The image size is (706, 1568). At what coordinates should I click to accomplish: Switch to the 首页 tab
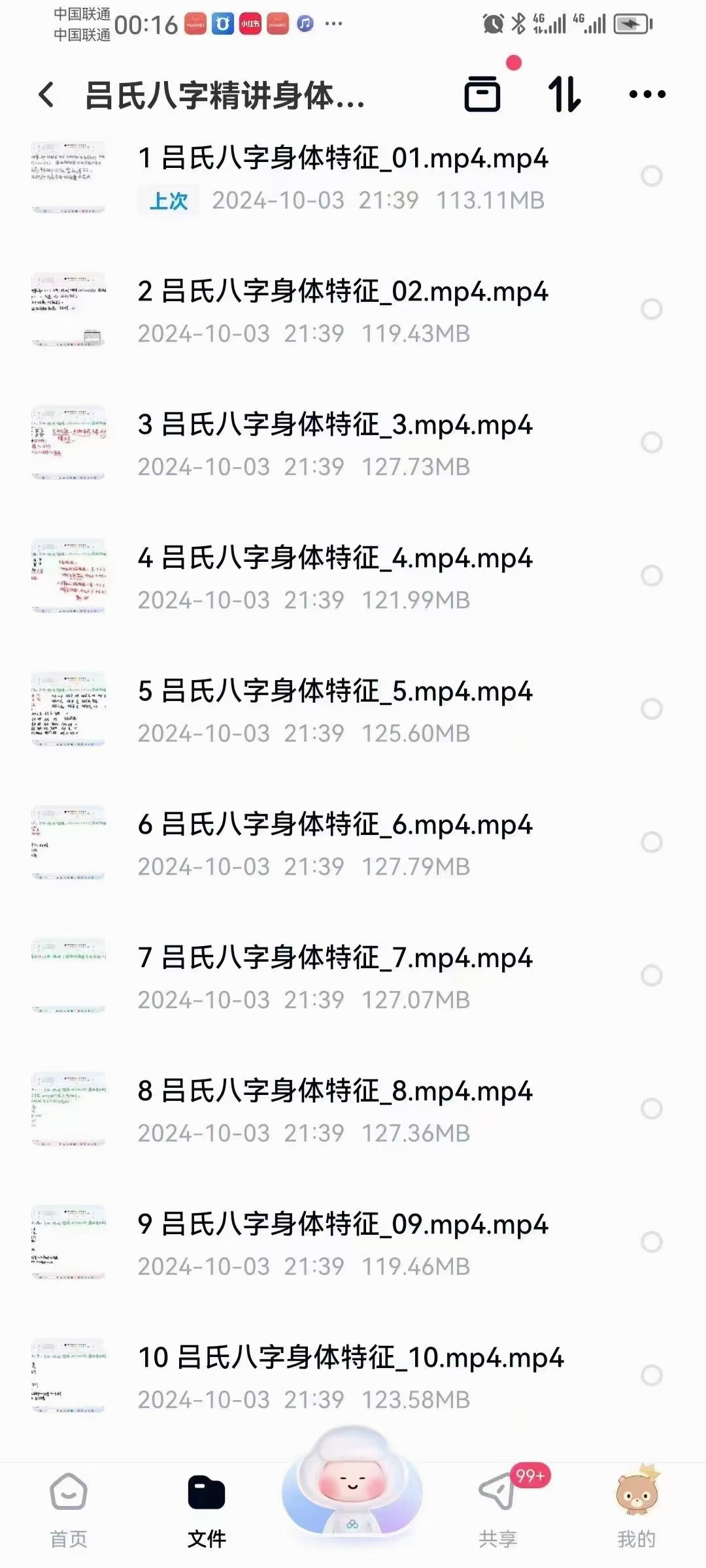coord(69,1509)
